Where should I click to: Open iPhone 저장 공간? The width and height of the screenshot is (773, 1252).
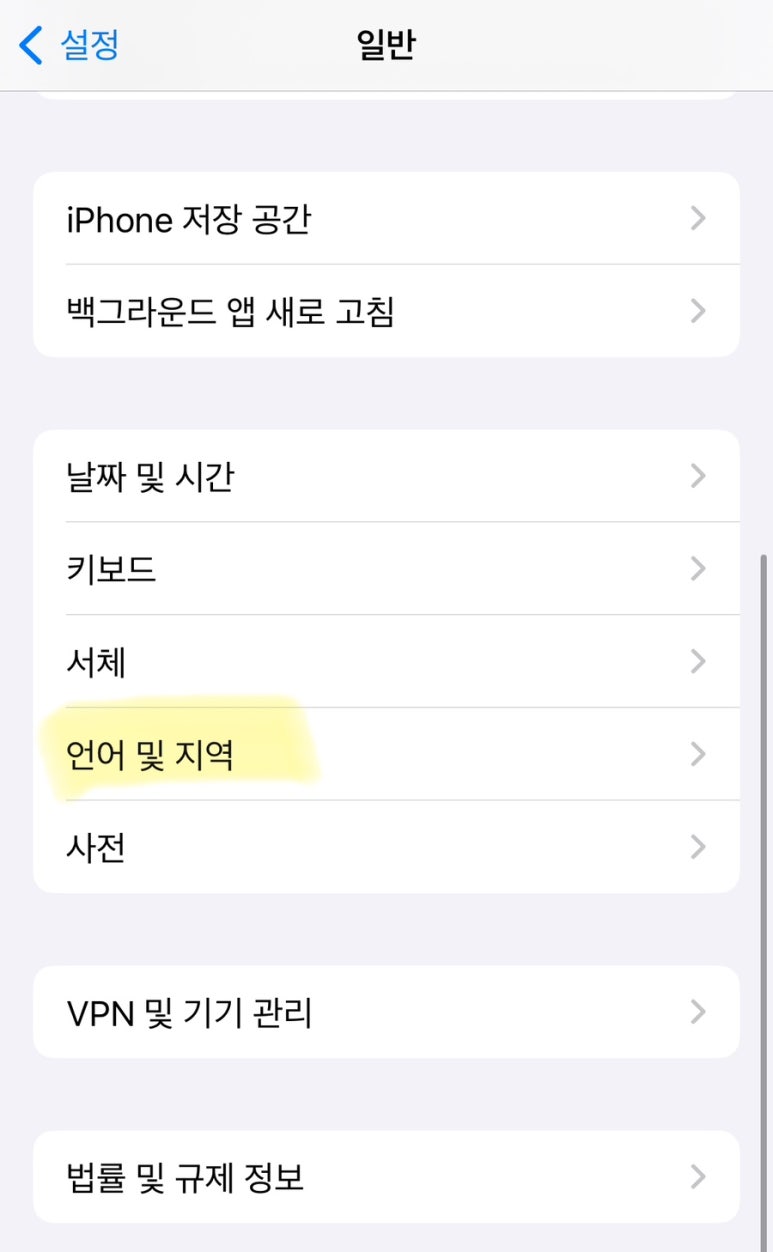pyautogui.click(x=386, y=218)
